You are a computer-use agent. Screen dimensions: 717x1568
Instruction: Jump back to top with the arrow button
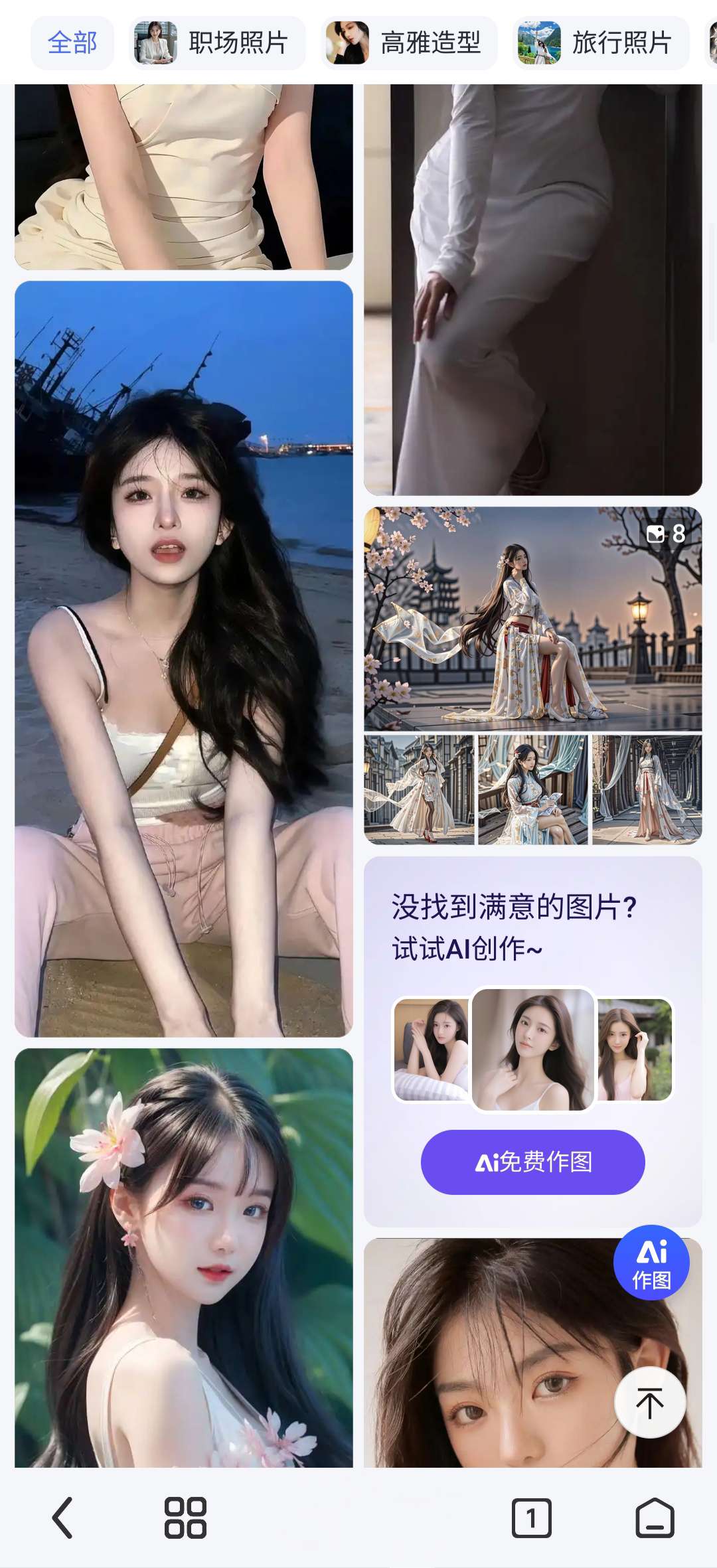(x=650, y=1403)
